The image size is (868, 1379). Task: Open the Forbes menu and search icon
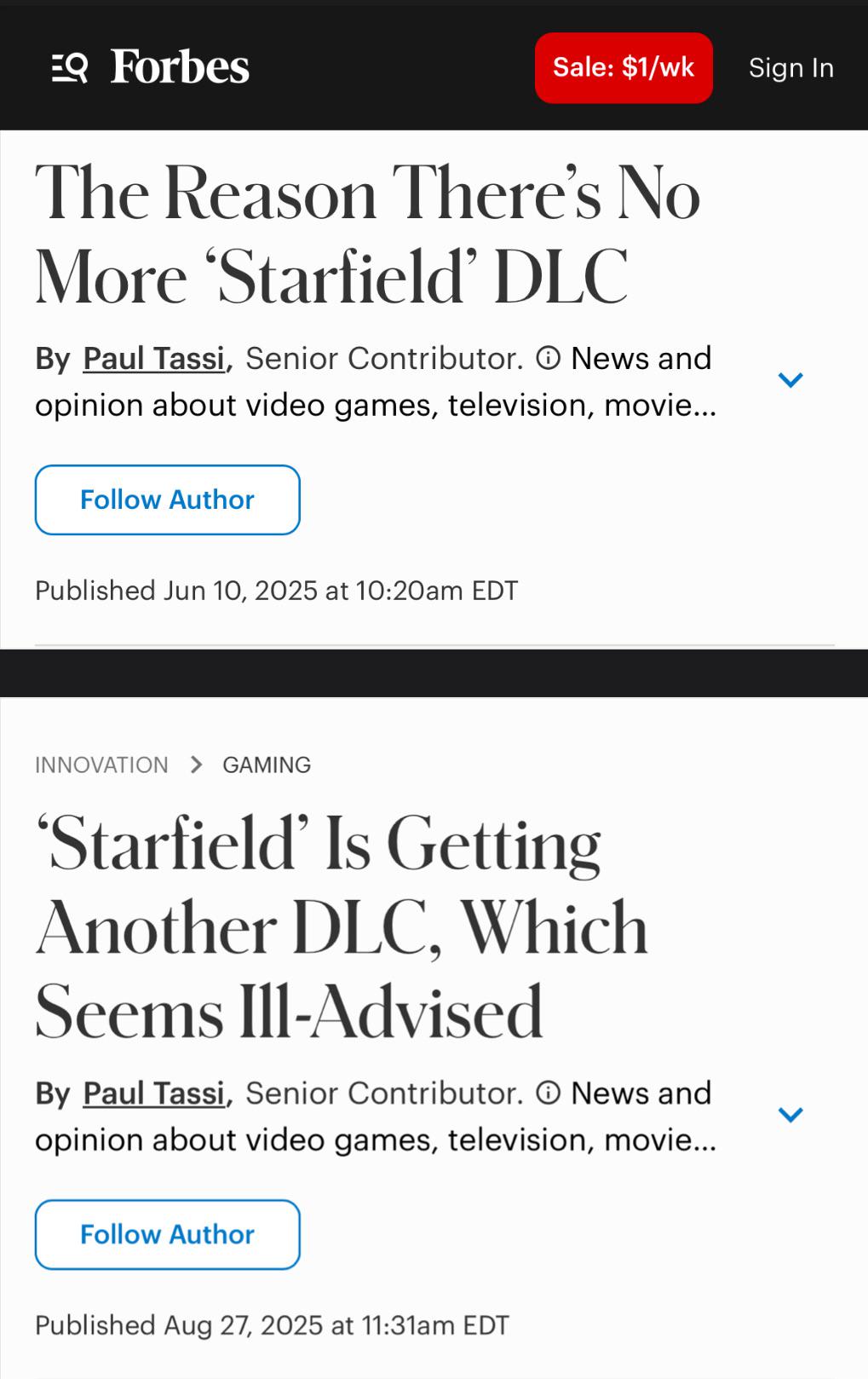click(70, 67)
